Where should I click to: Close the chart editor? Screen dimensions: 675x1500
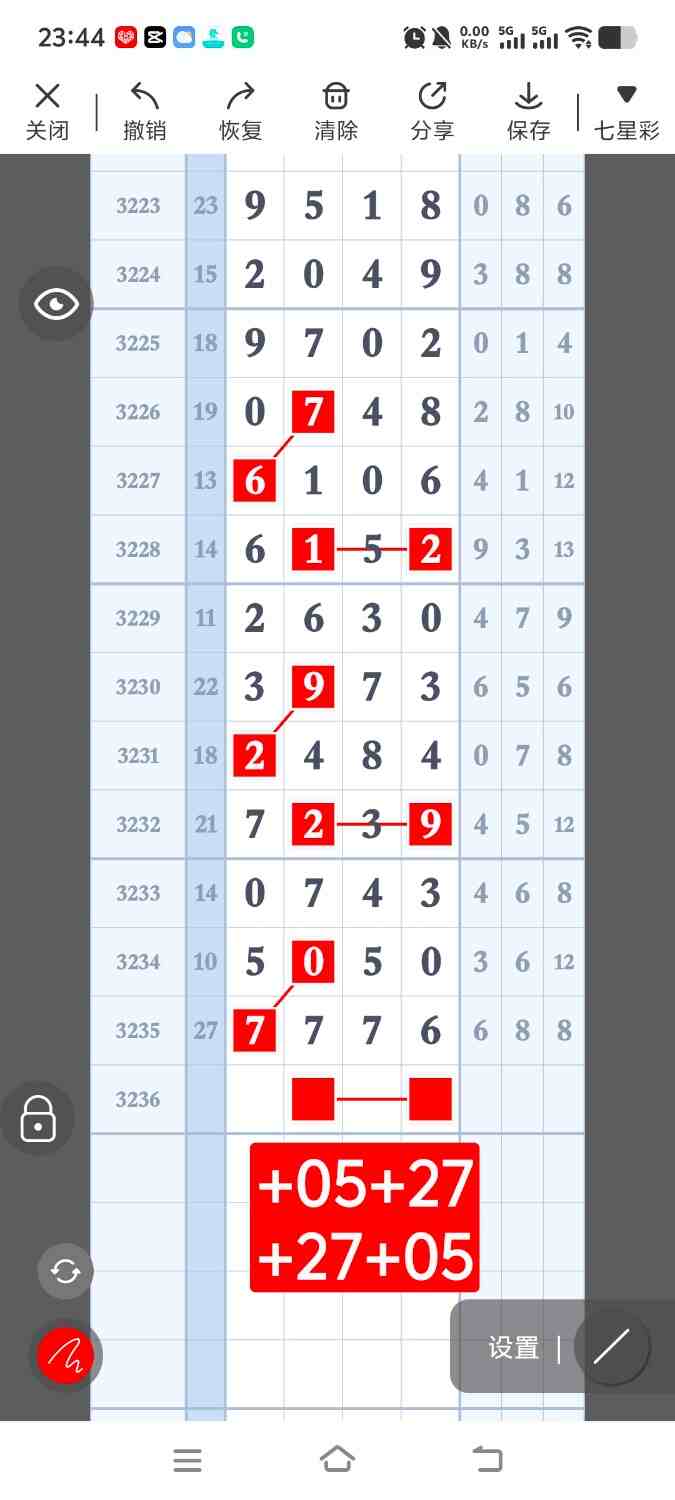tap(47, 111)
